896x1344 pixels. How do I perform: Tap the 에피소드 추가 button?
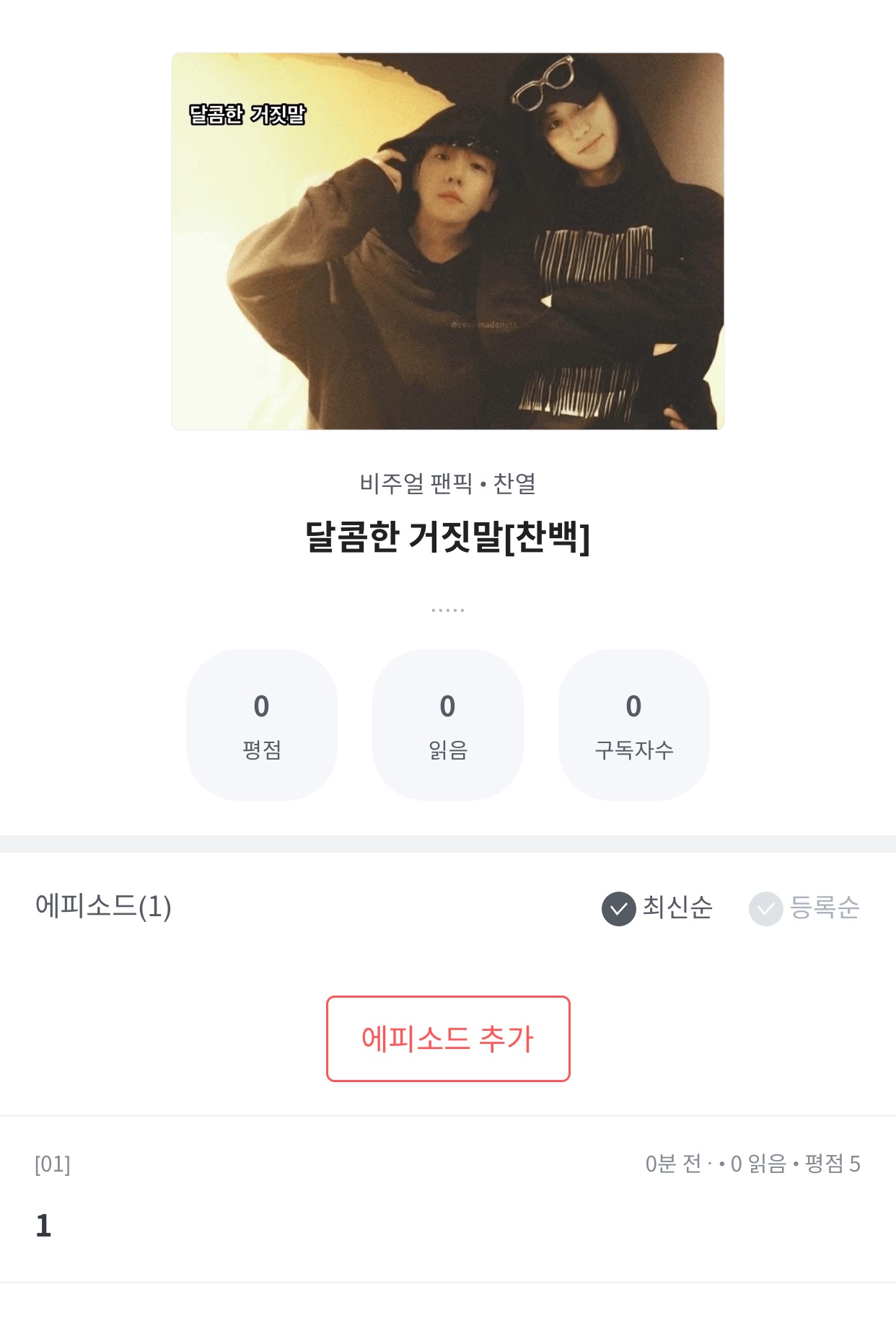pyautogui.click(x=447, y=1039)
